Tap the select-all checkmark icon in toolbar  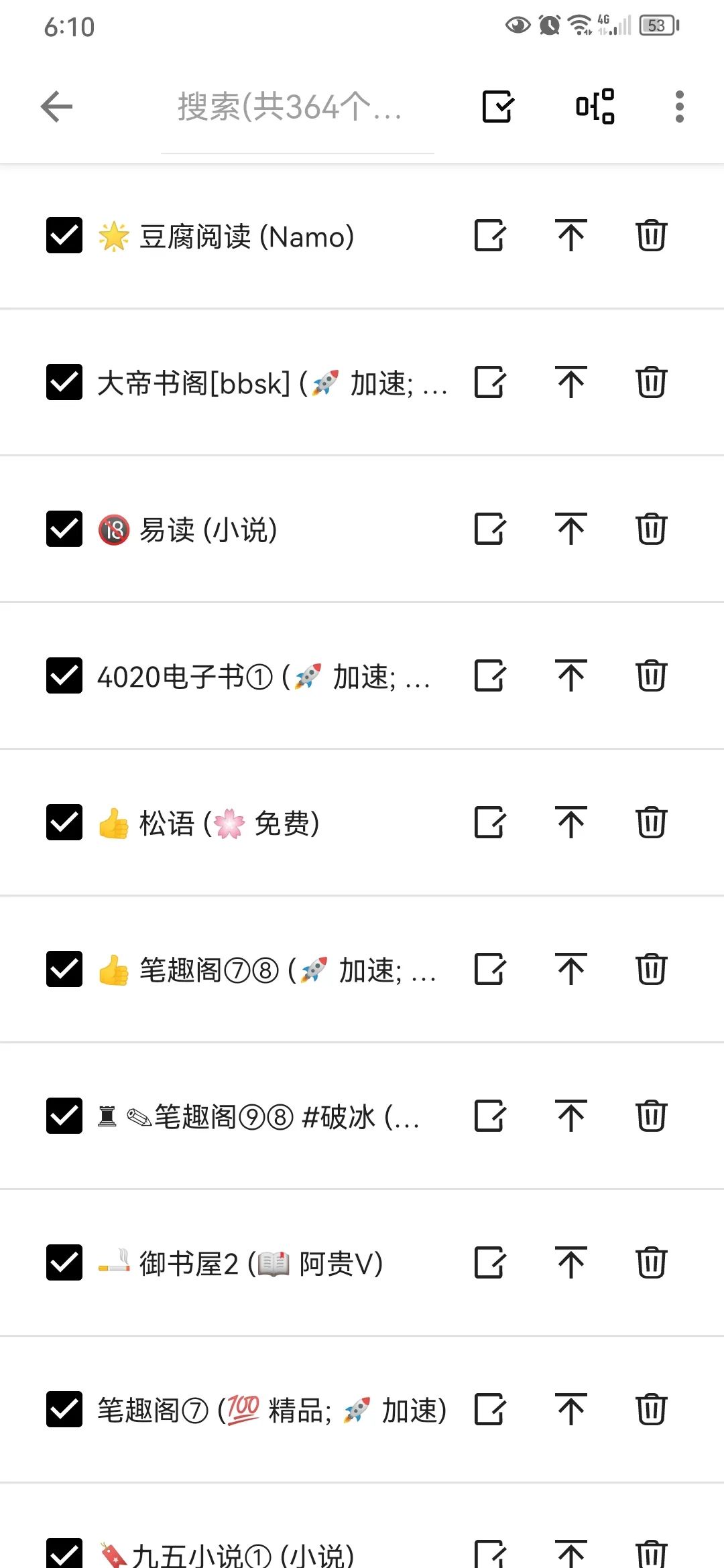pyautogui.click(x=498, y=107)
